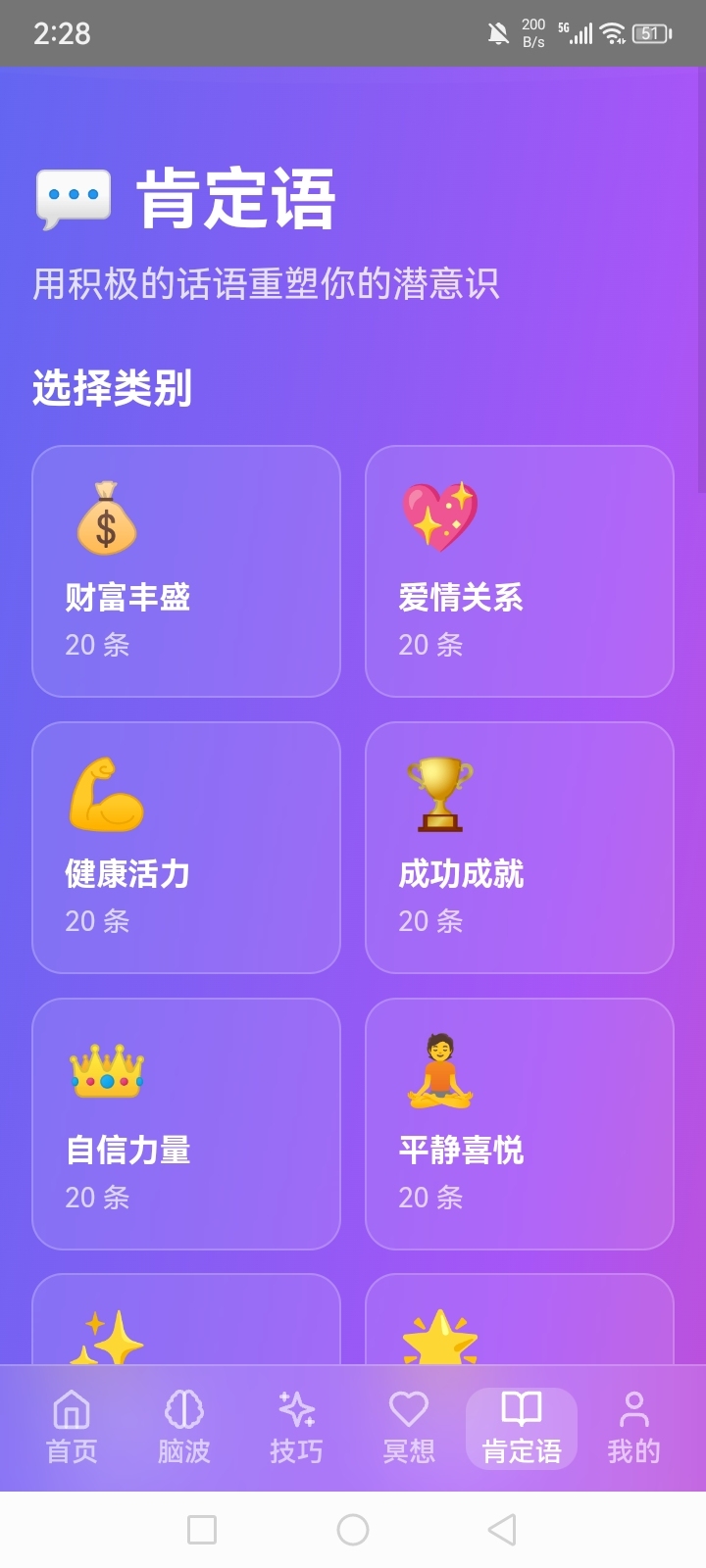This screenshot has width=706, height=1568.
Task: Switch to the 脑波 tab
Action: click(x=184, y=1428)
